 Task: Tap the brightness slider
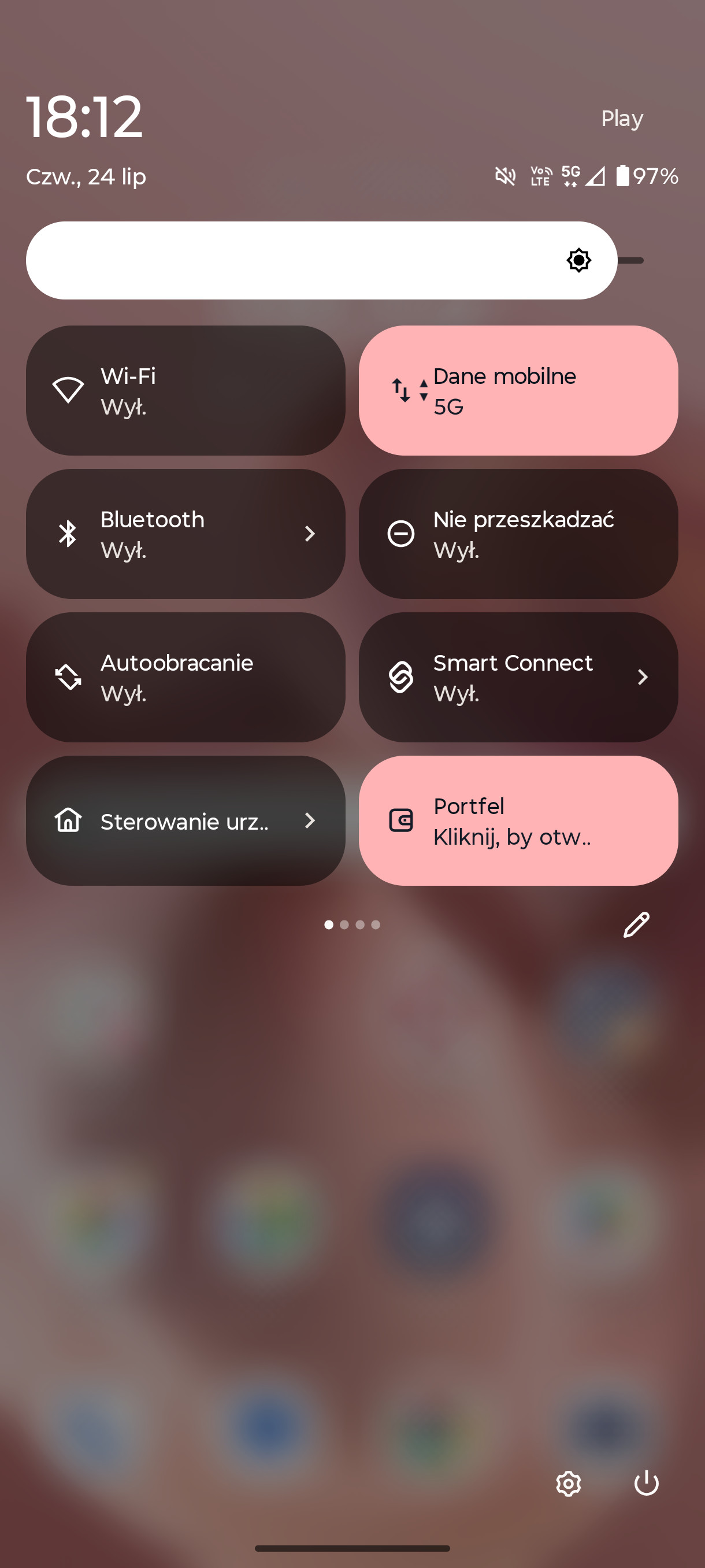[x=335, y=261]
